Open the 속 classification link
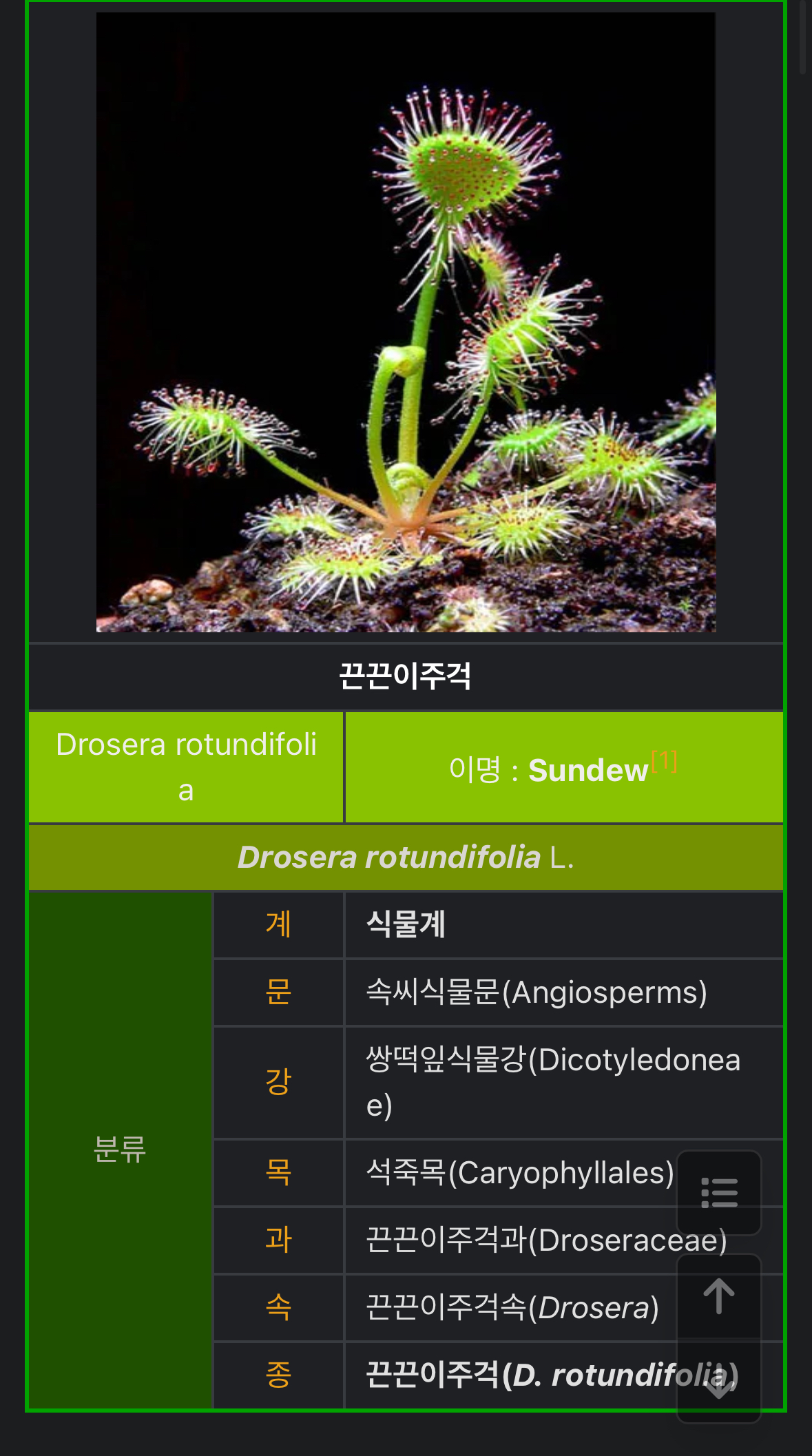The image size is (812, 1456). pyautogui.click(x=278, y=1307)
